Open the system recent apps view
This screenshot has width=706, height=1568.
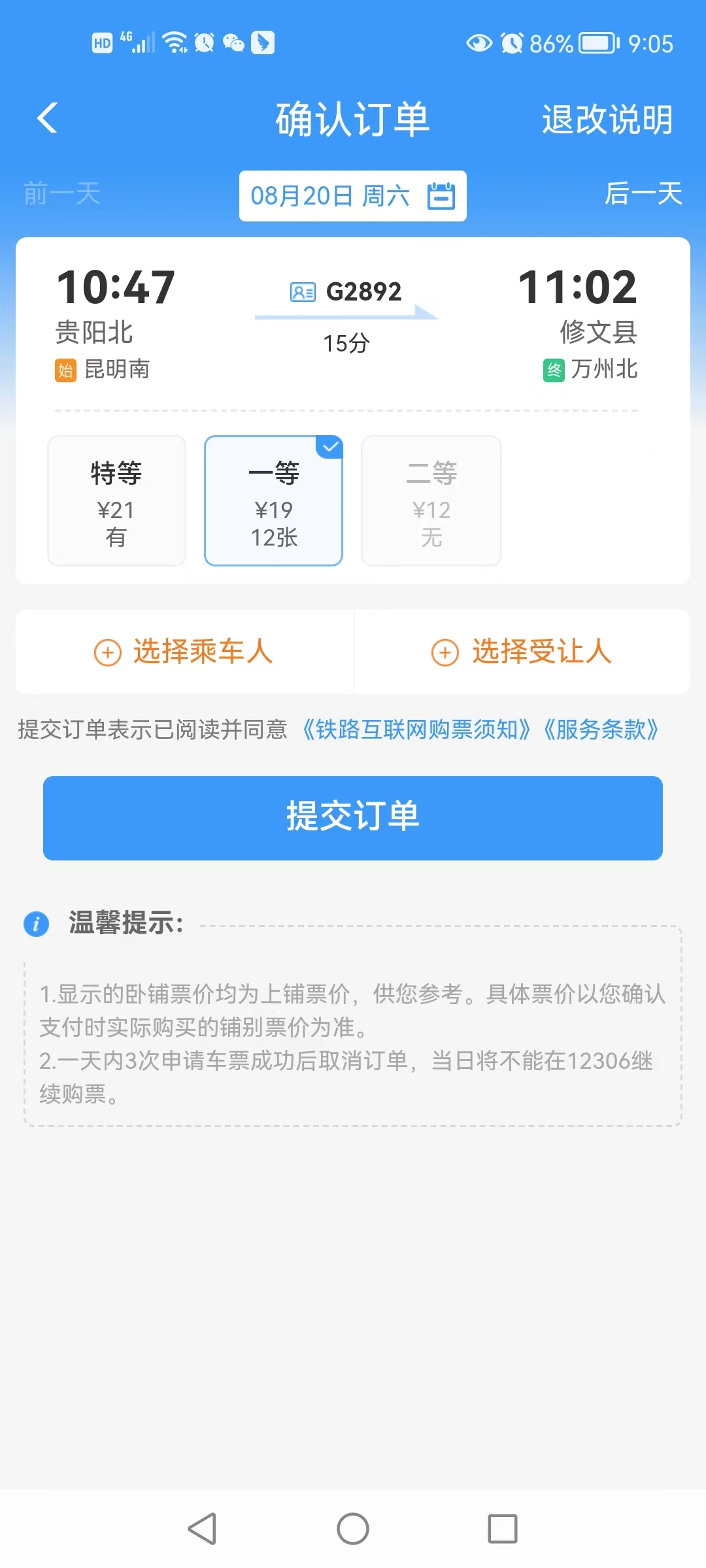point(502,1529)
